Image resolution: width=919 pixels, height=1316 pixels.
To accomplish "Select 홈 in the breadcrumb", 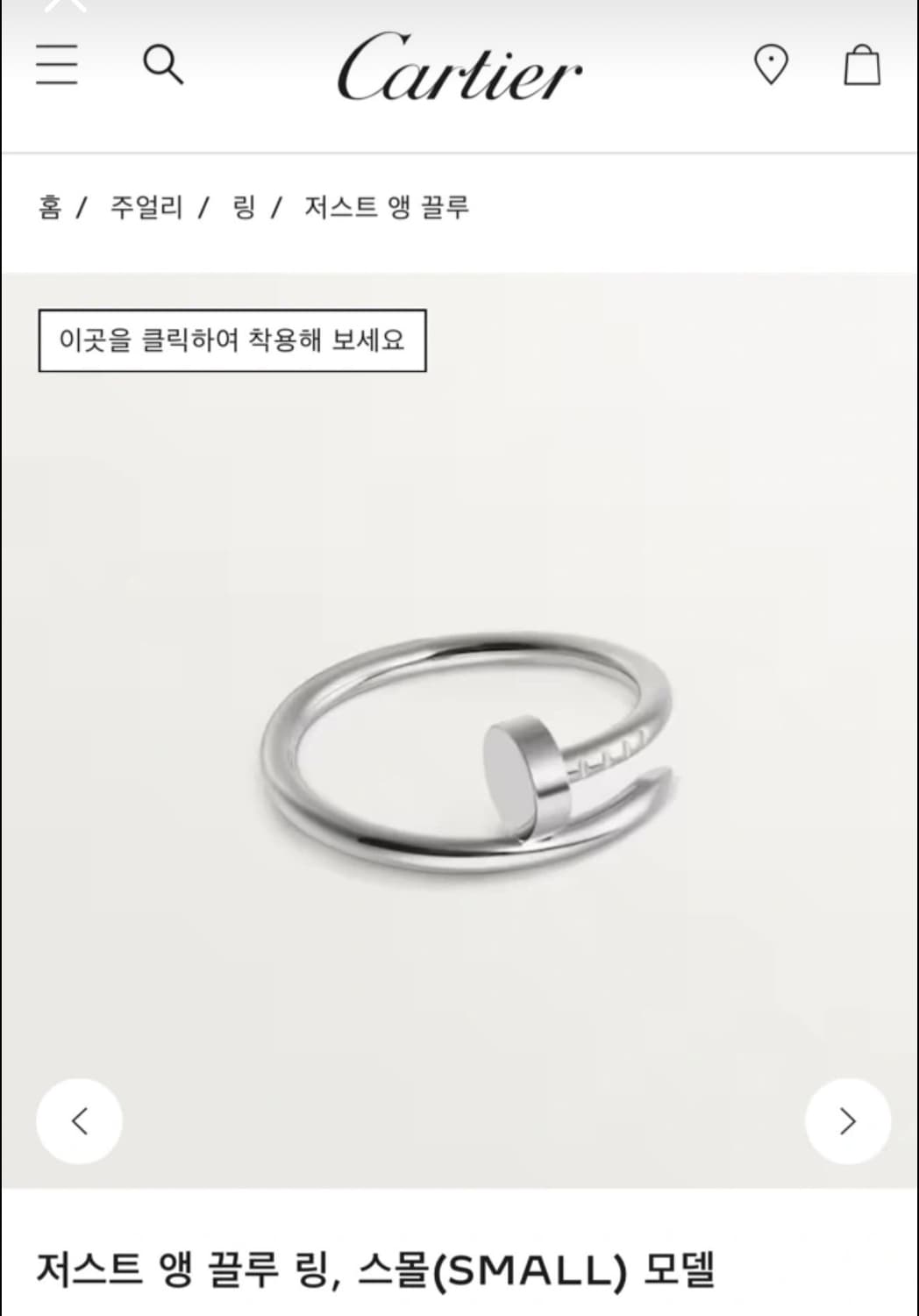I will coord(50,208).
